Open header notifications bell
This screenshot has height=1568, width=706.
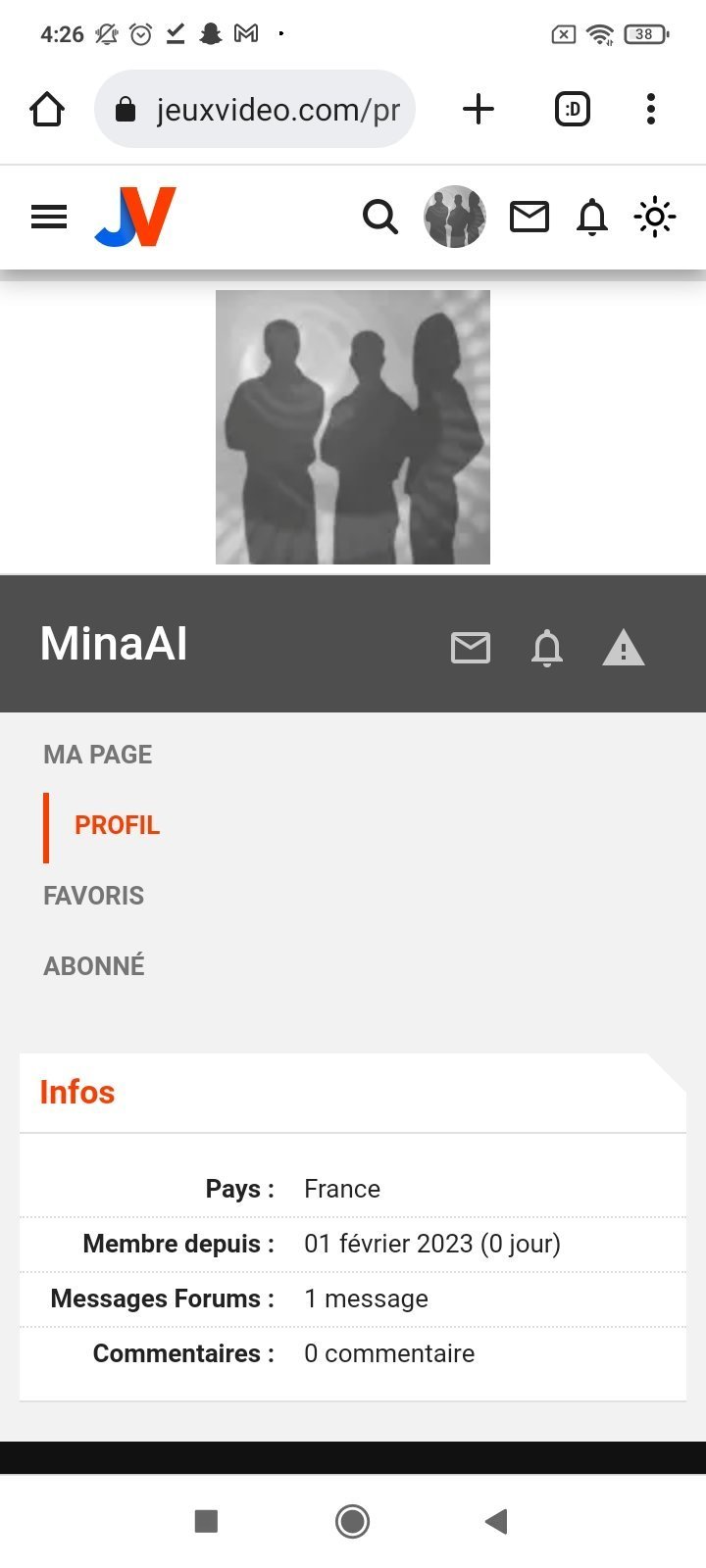pyautogui.click(x=592, y=217)
